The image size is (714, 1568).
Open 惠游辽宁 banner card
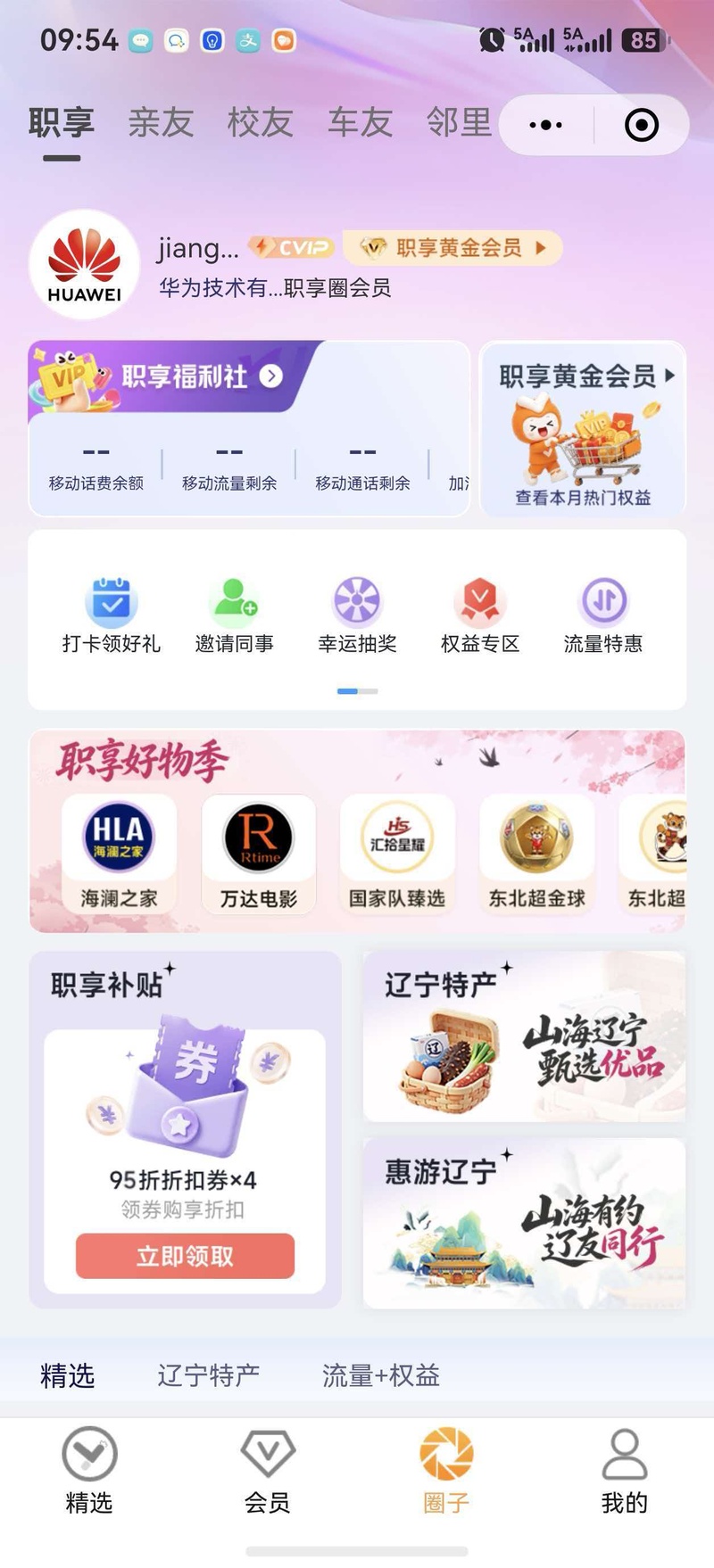click(x=524, y=1224)
